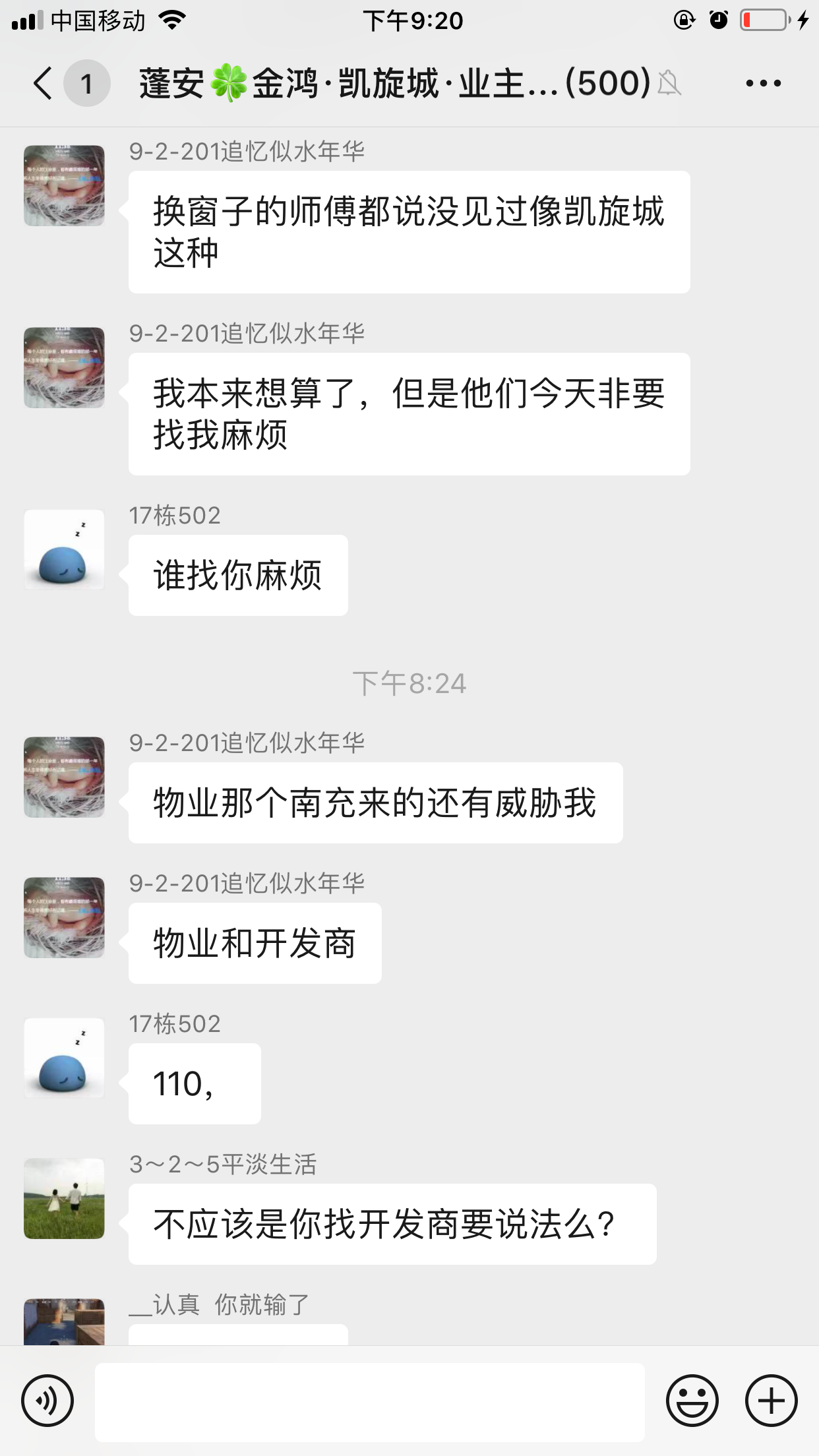
Task: Open the emoji sticker panel
Action: (692, 1401)
